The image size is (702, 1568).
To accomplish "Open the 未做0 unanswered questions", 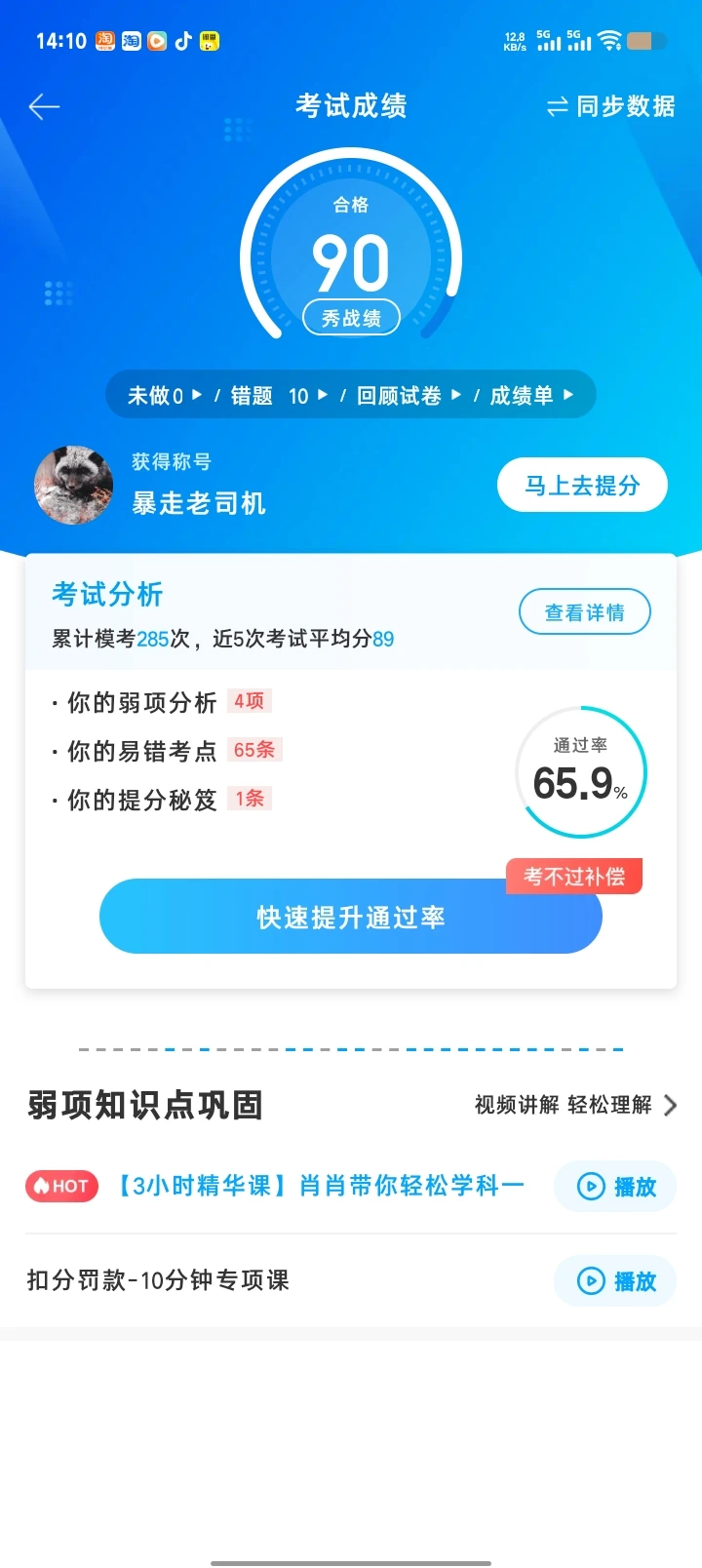I will tap(164, 395).
